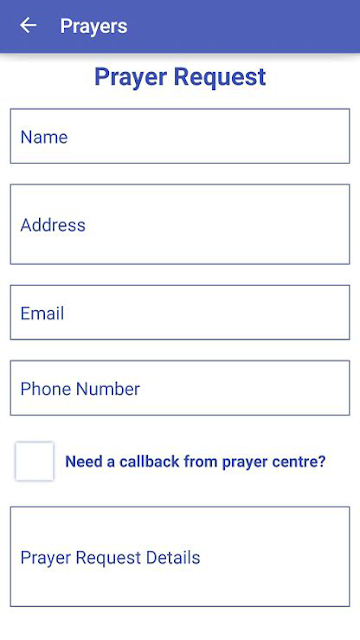Tap the Name input field
360x640 pixels.
coord(180,136)
